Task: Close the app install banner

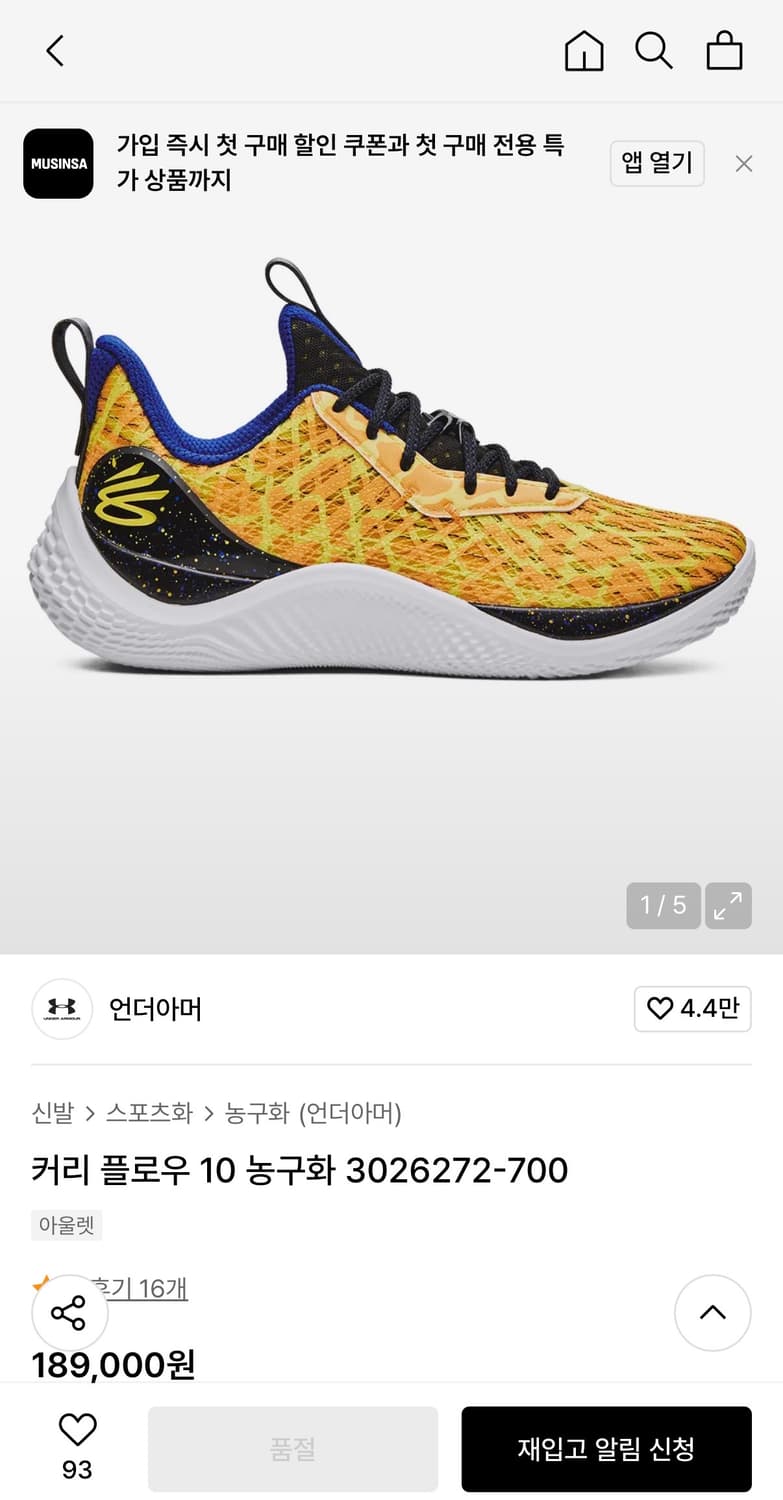Action: 744,163
